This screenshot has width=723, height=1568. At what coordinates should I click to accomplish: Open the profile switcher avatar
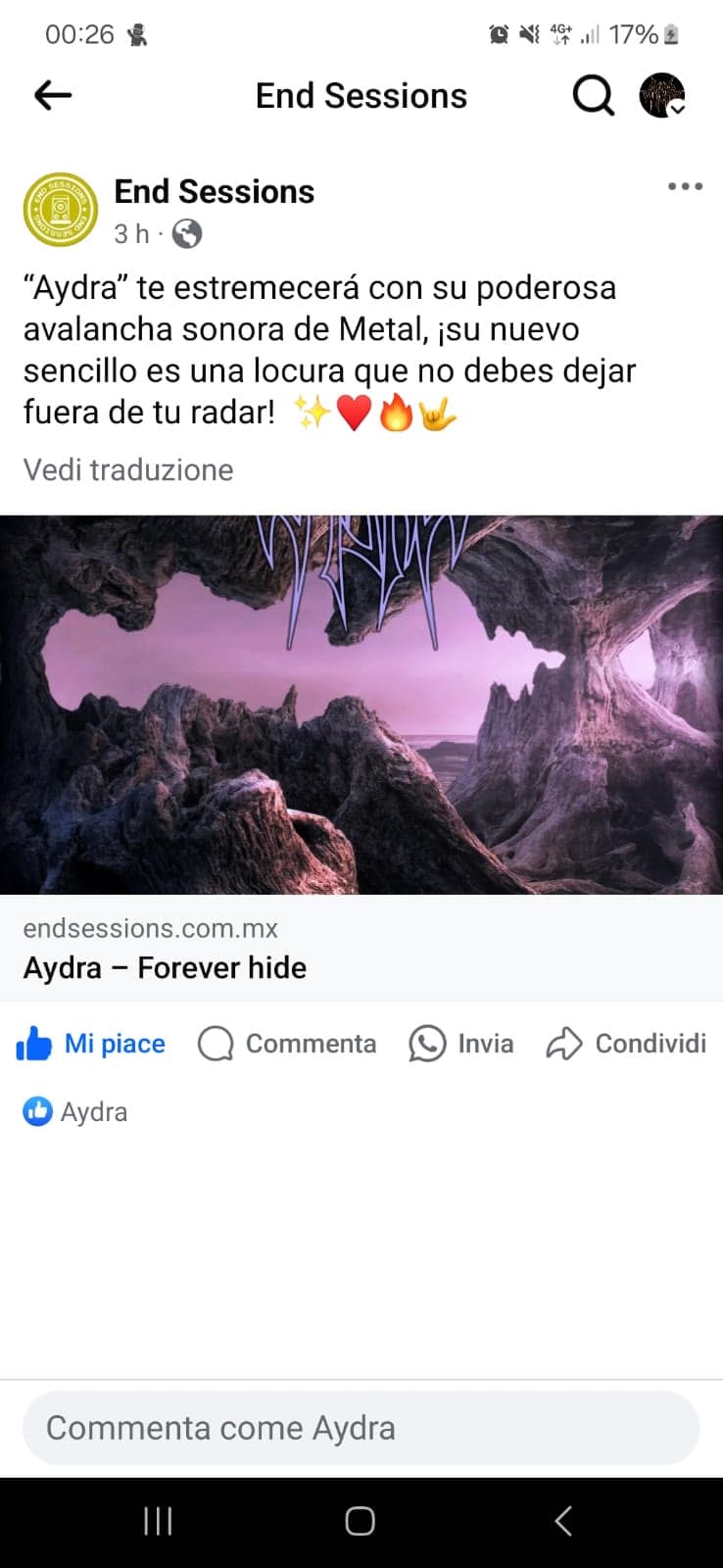point(662,95)
